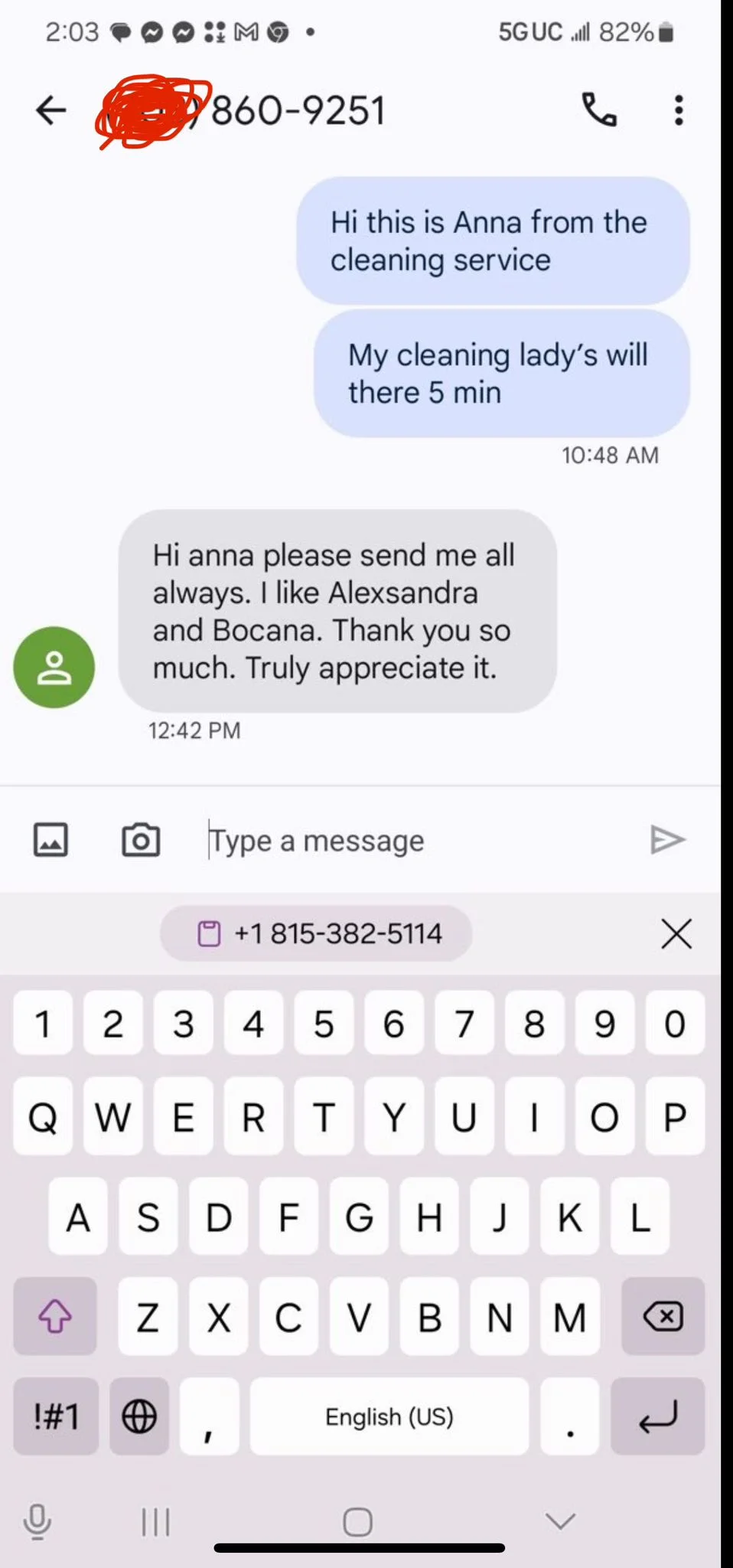Image resolution: width=733 pixels, height=1568 pixels.
Task: Hide the keyboard with the down chevron
Action: [x=560, y=1521]
